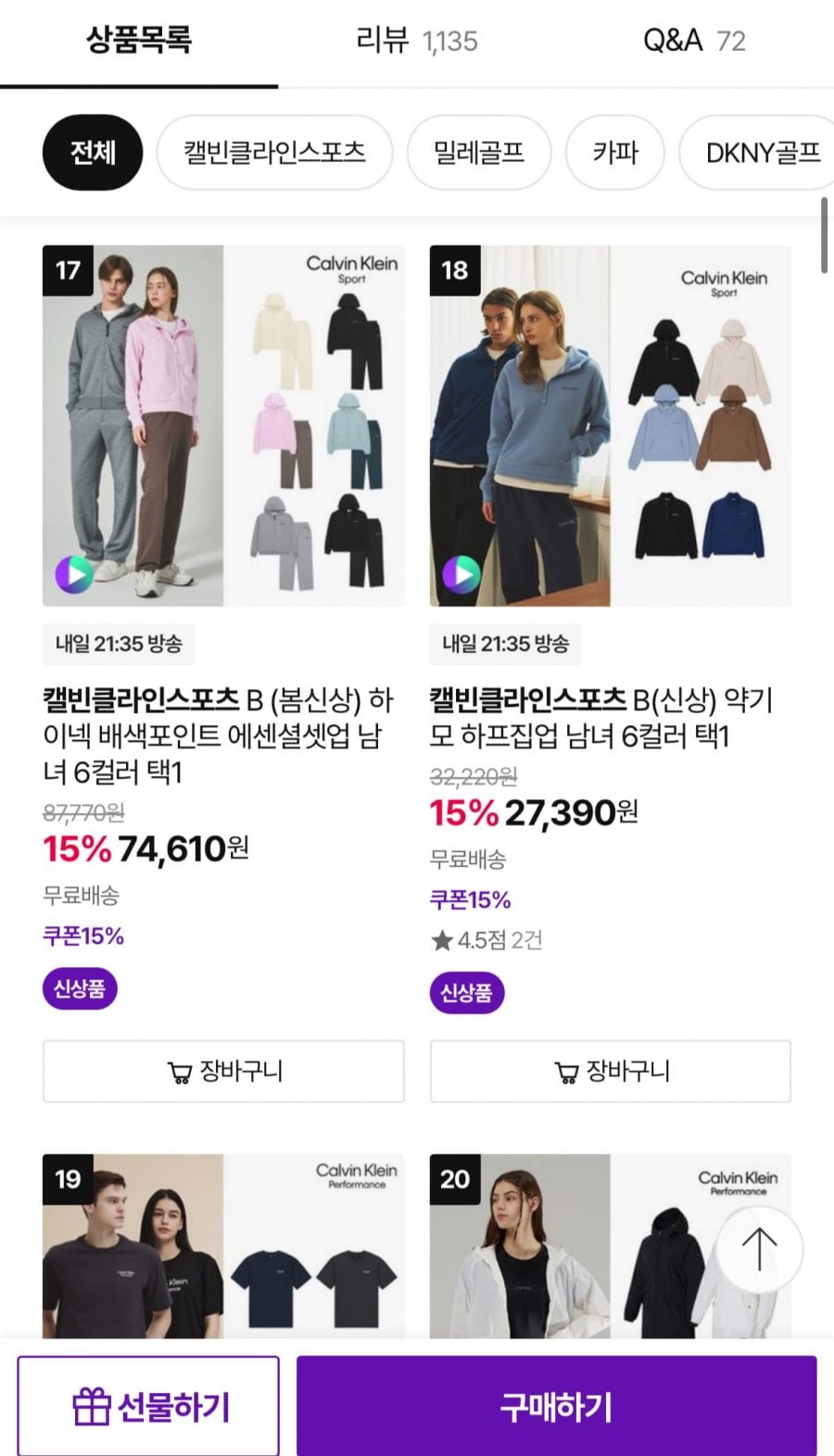The image size is (834, 1456).
Task: Jump back to top with arrow button
Action: click(x=759, y=1249)
